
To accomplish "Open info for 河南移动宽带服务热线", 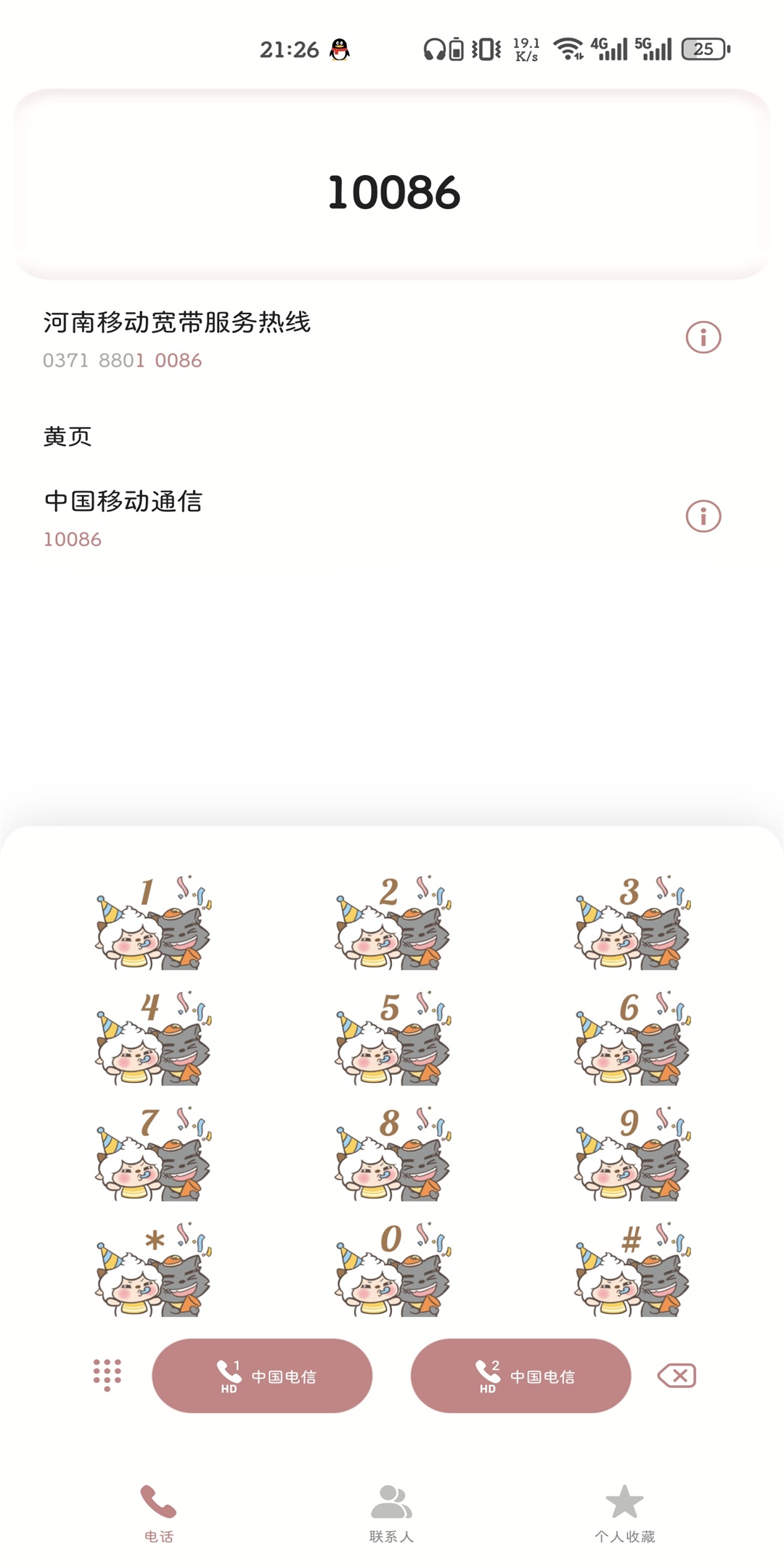I will 703,338.
